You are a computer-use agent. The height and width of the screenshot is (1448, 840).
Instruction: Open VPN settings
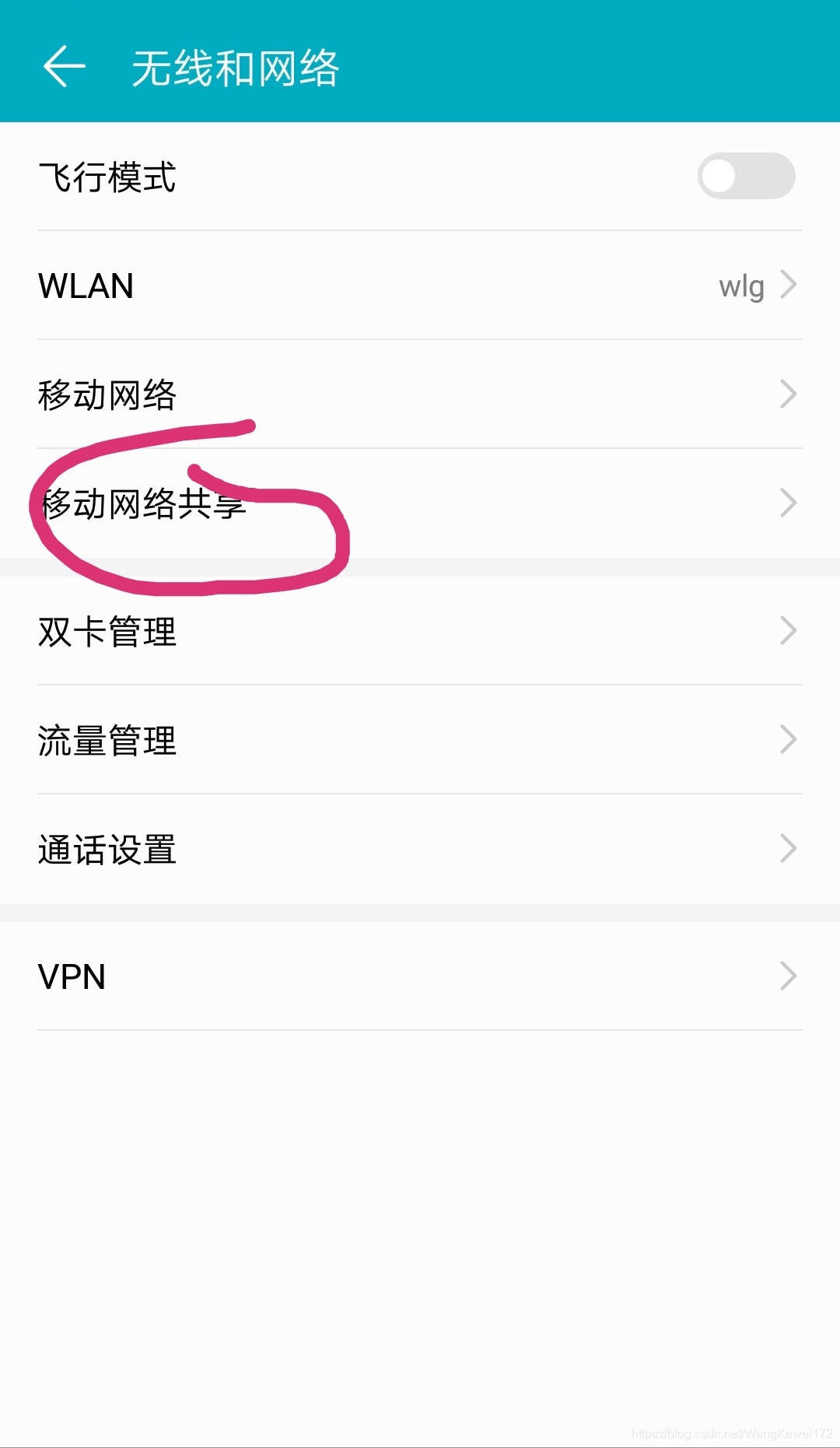coord(420,976)
